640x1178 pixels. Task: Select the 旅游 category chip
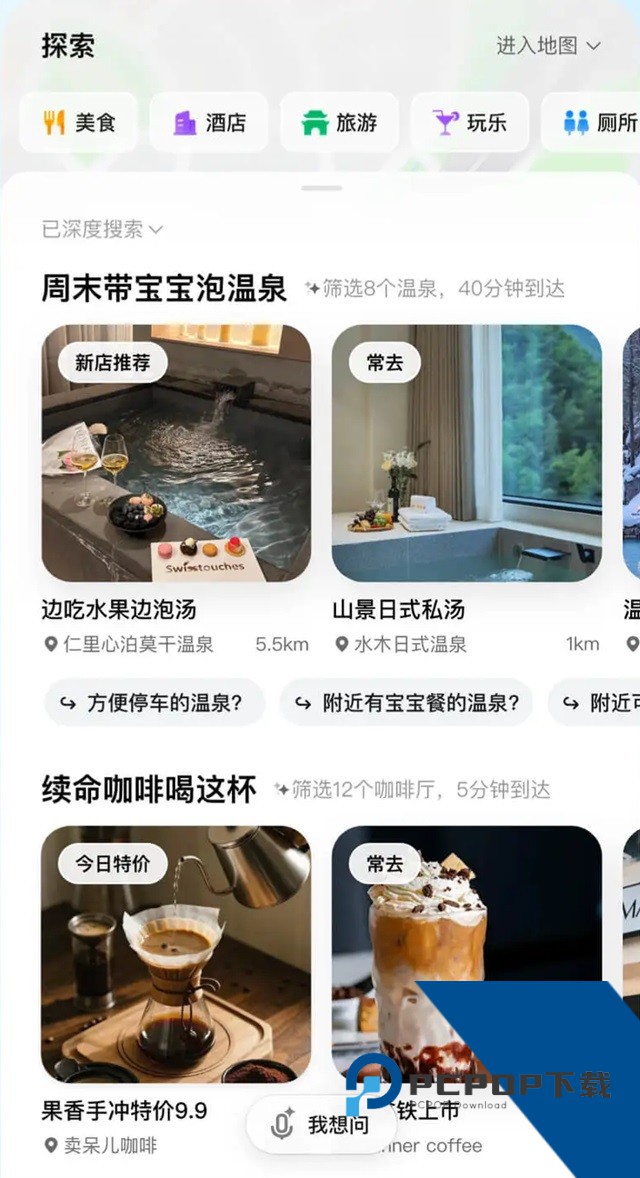pos(339,122)
